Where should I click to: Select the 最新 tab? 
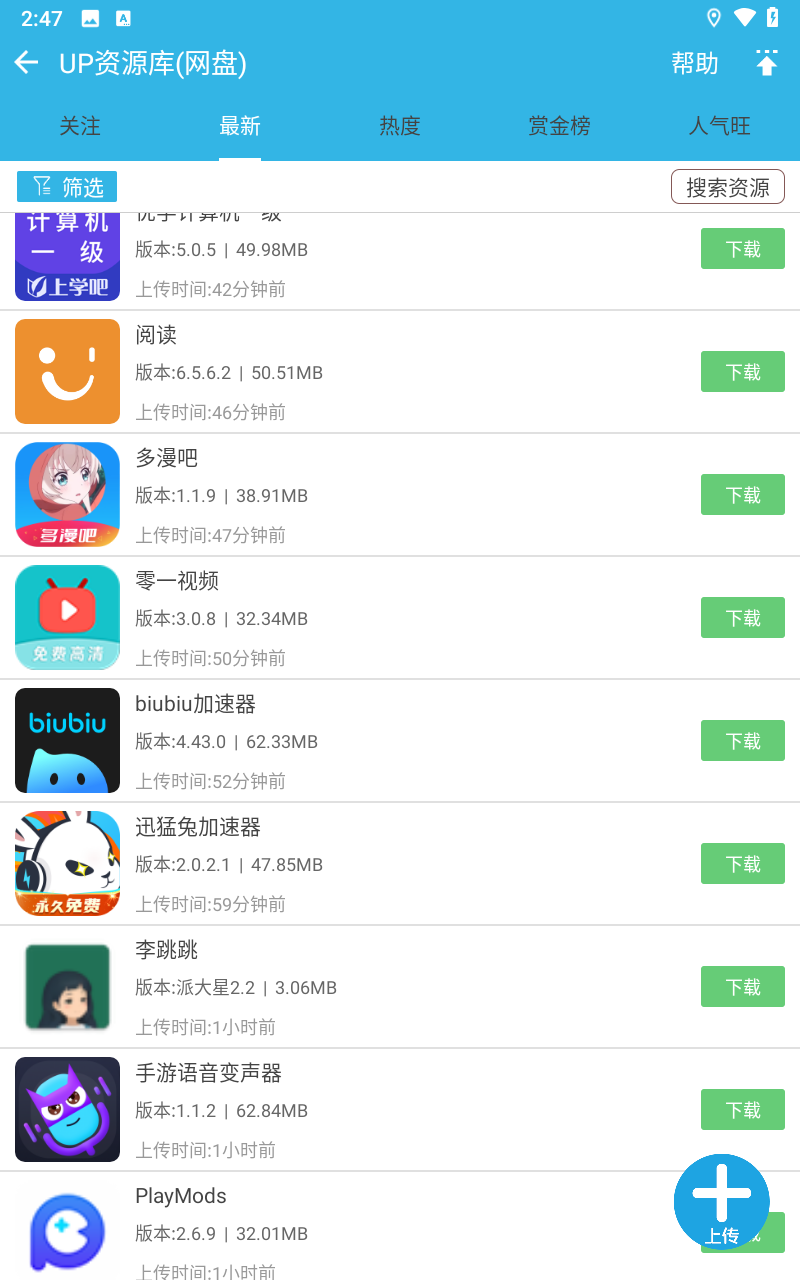tap(240, 126)
